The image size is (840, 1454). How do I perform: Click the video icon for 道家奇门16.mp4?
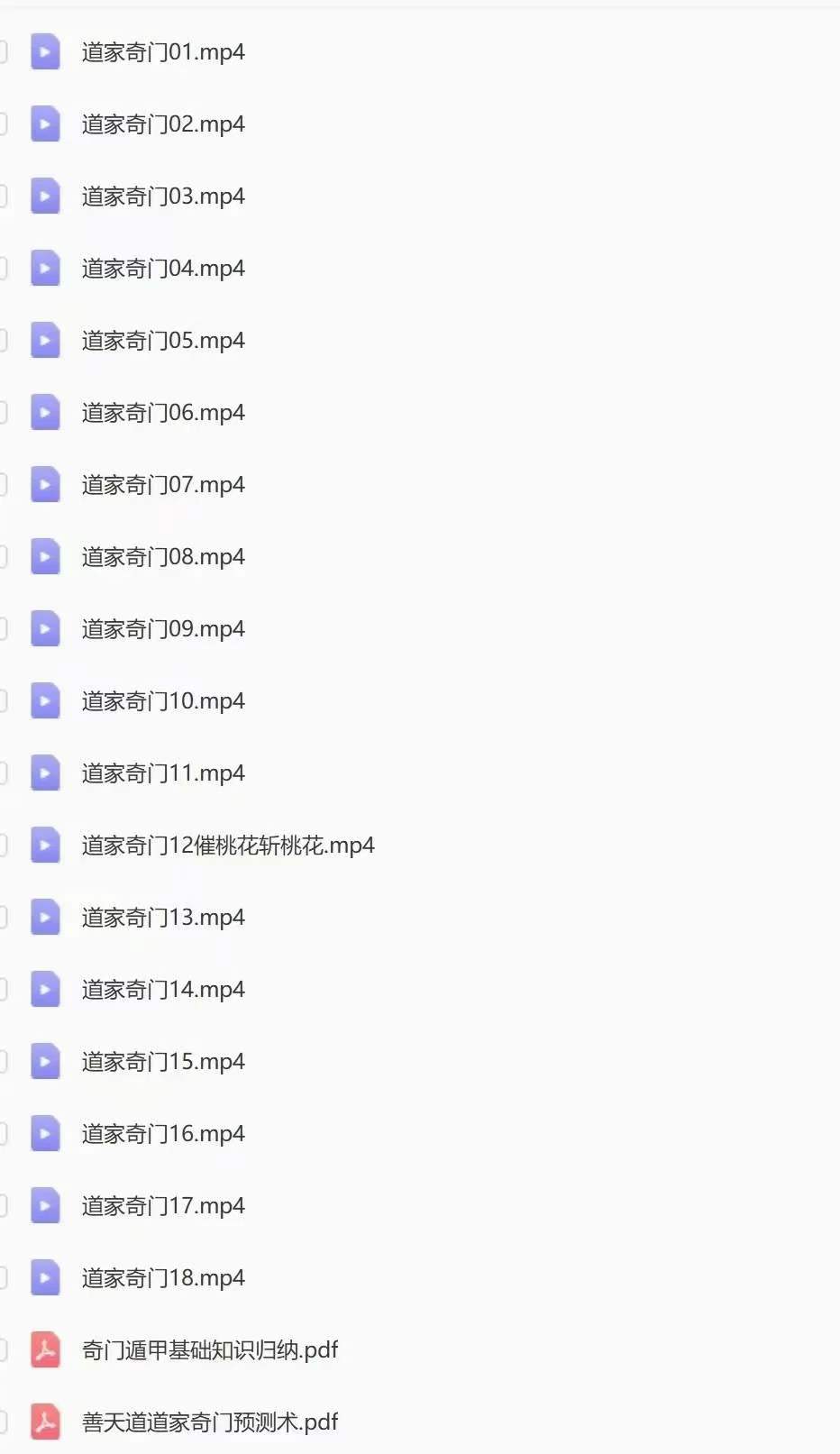click(x=44, y=1133)
